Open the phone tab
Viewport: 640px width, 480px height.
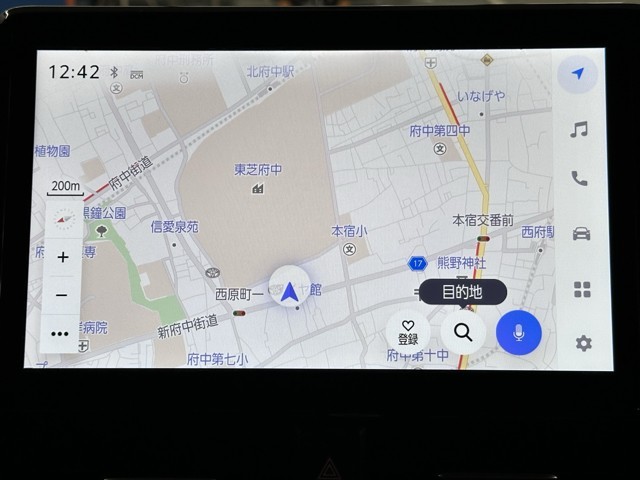click(579, 179)
